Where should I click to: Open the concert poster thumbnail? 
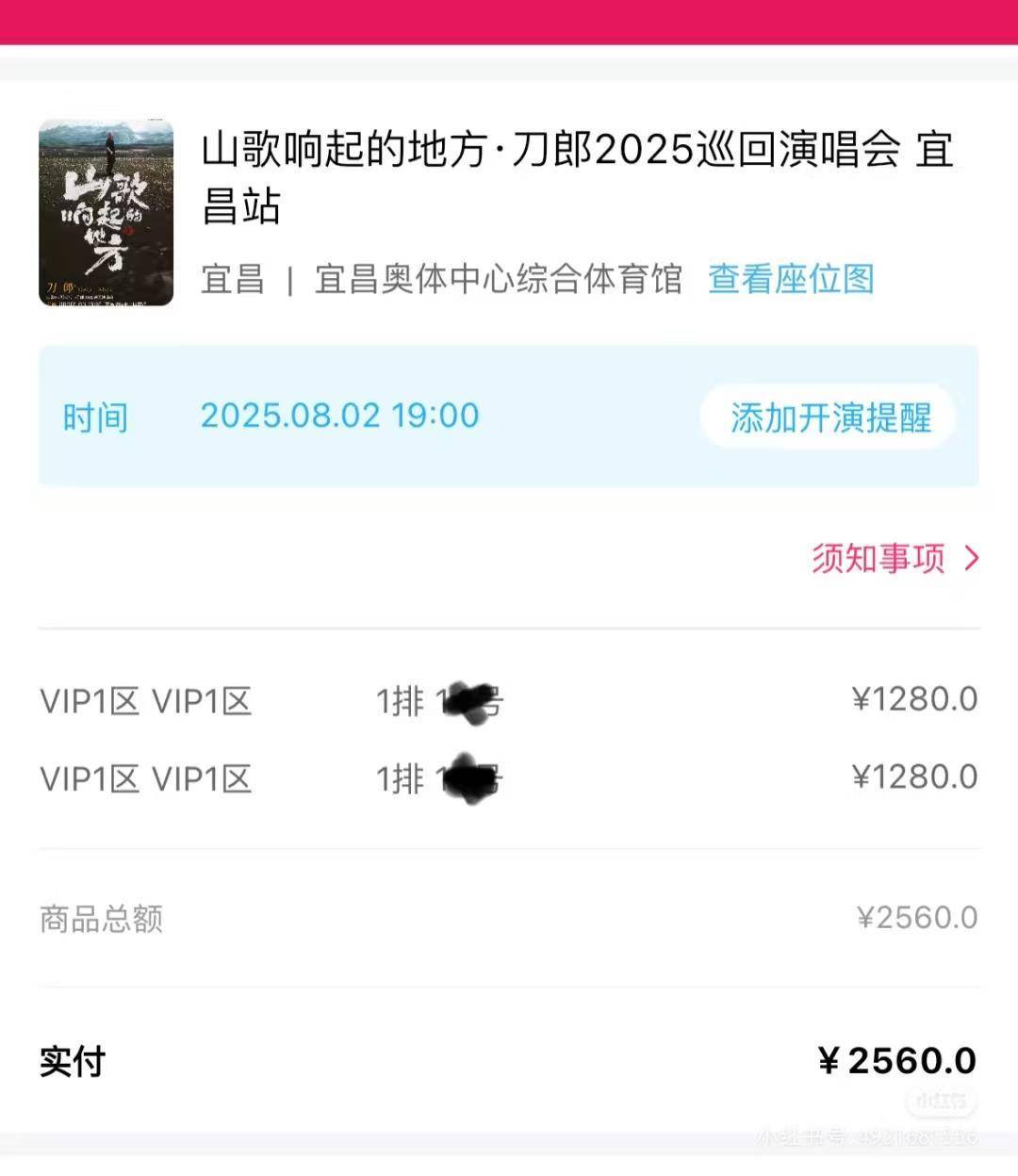click(x=106, y=213)
